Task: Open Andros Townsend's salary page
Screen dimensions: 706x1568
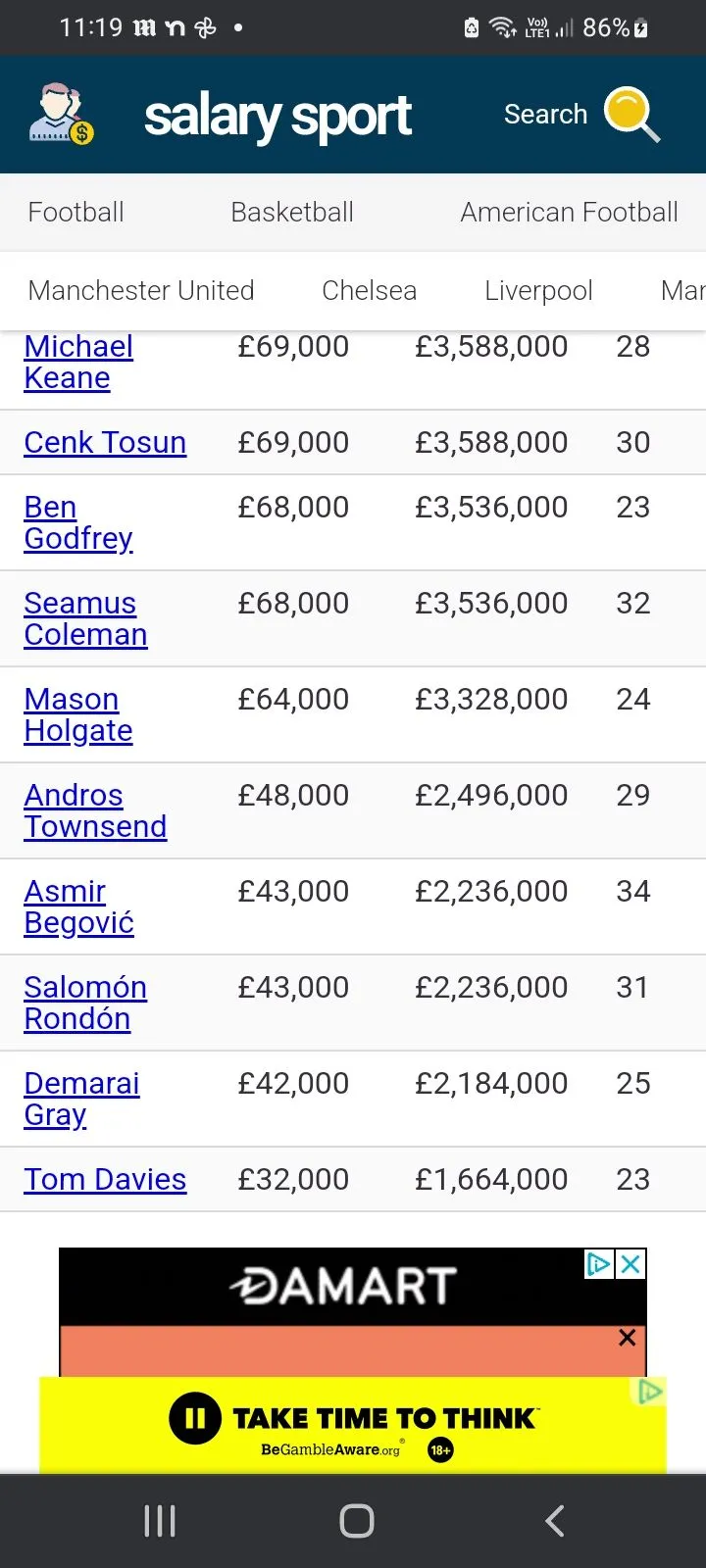Action: coord(95,810)
